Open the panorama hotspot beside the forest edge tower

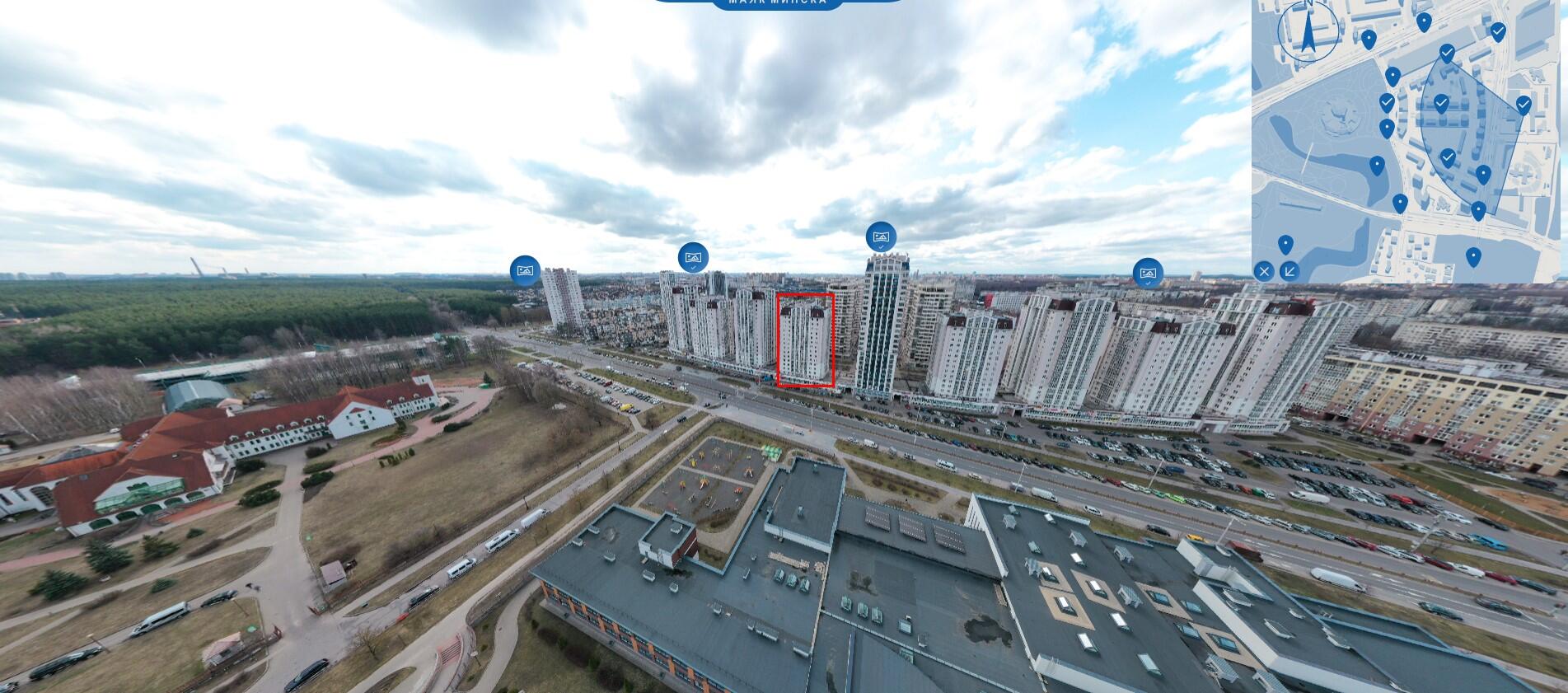tap(525, 270)
